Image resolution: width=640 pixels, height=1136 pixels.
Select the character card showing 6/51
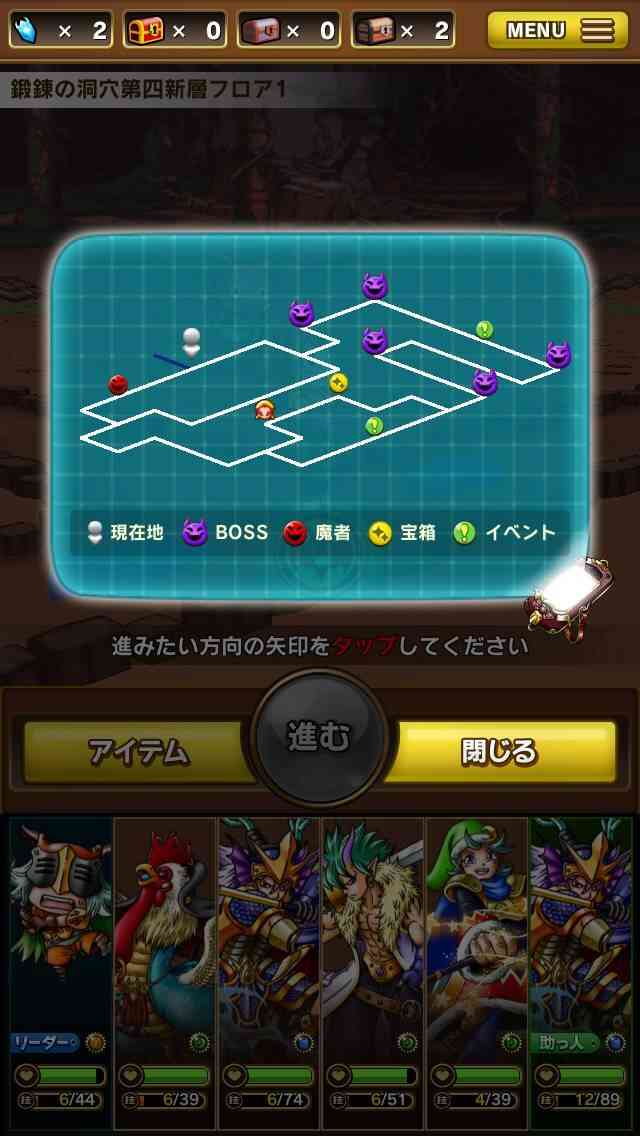point(373,972)
